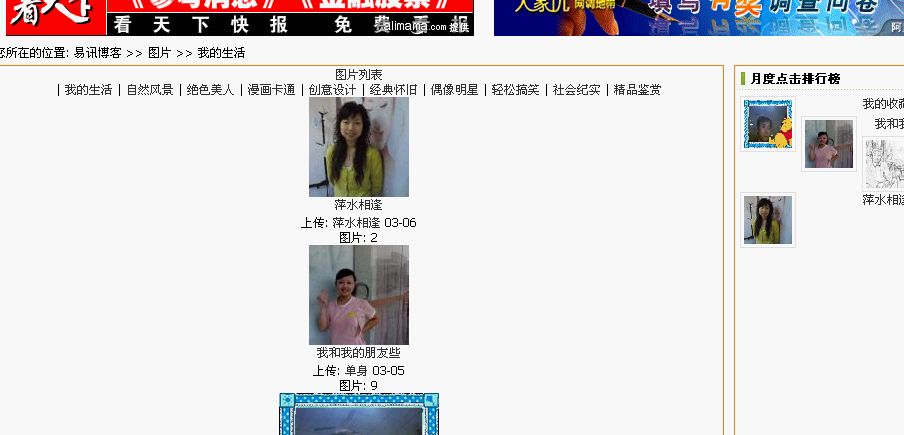Browse the 创意设计 category
The width and height of the screenshot is (904, 435).
click(x=332, y=90)
